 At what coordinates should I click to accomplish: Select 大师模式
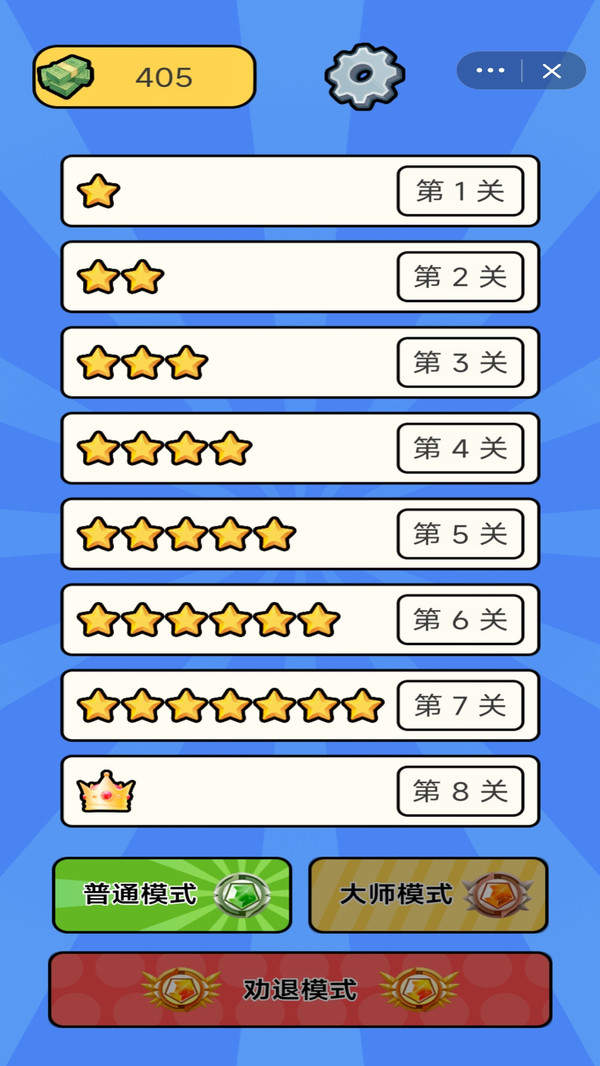(428, 895)
